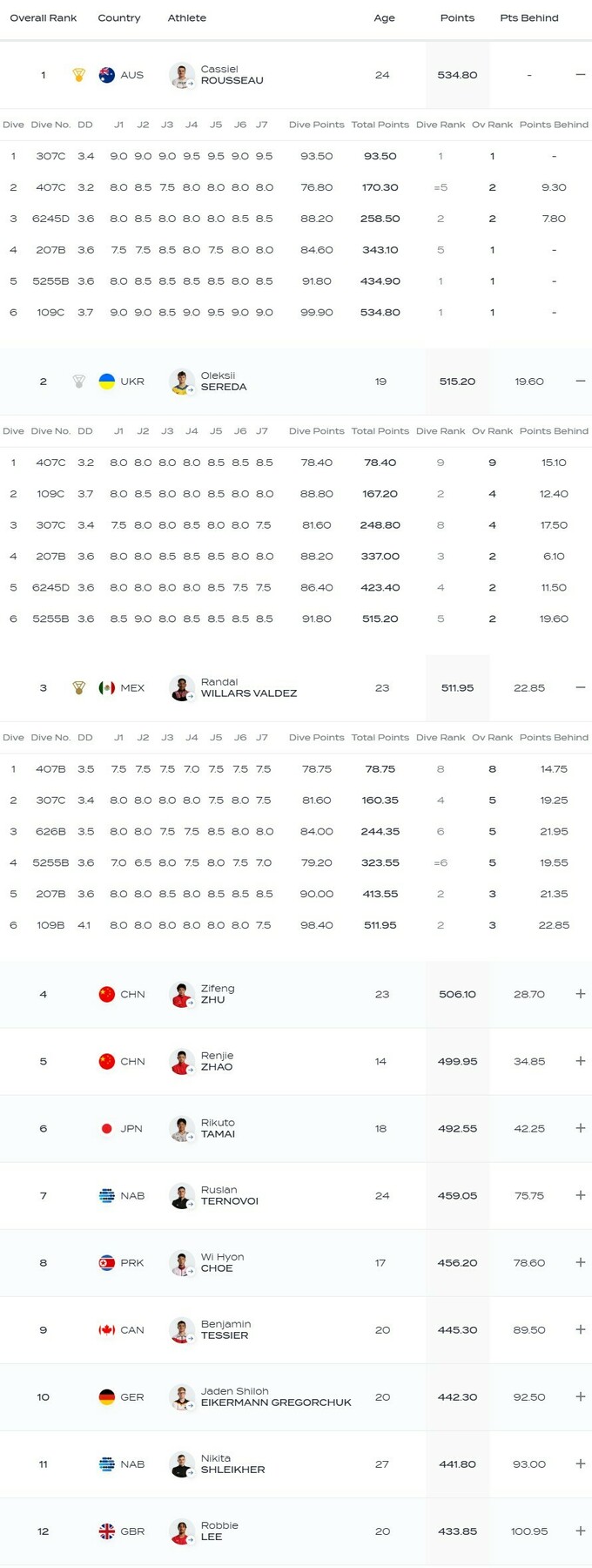Expand Nikita Shleikher's dive details
This screenshot has width=592, height=1568.
580,1463
